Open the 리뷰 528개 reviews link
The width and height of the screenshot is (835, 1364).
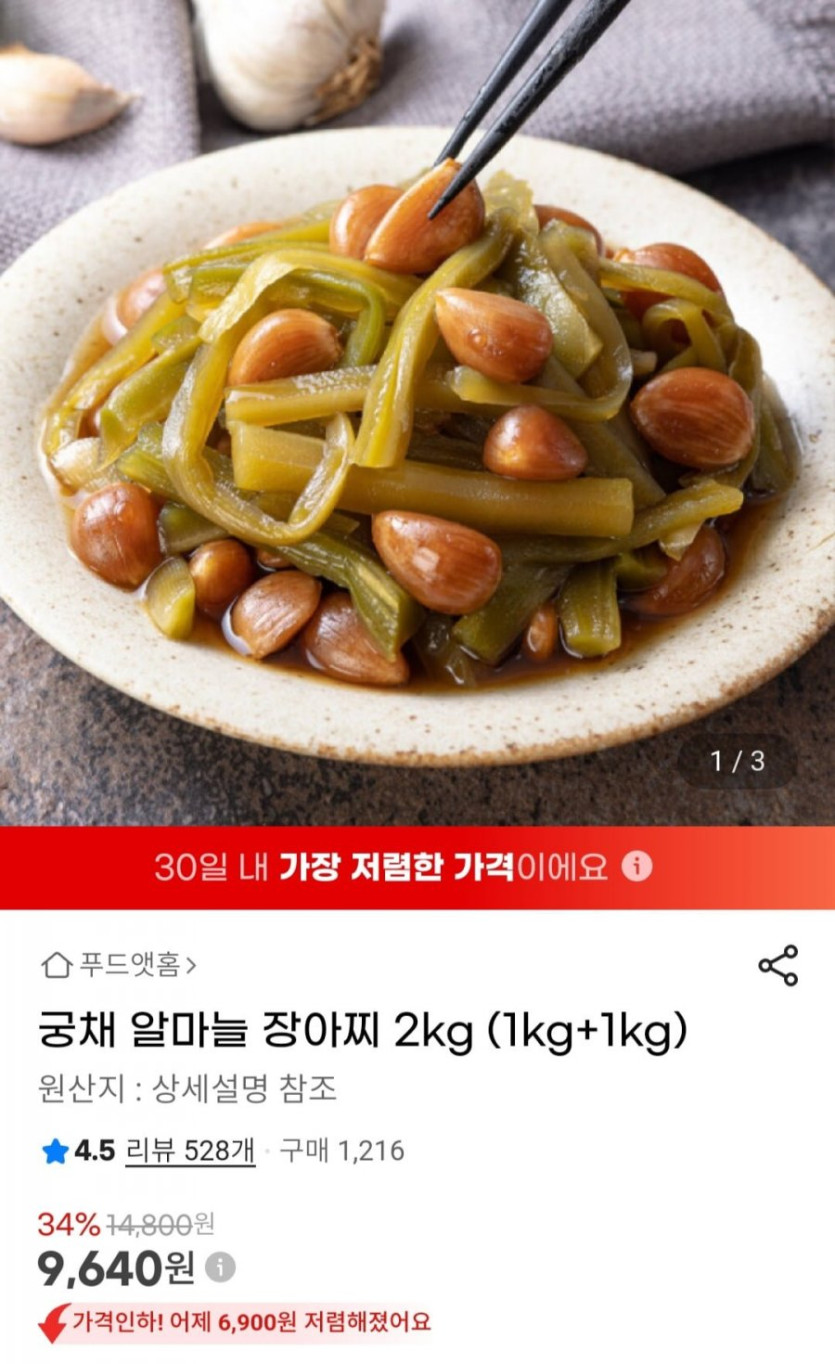[190, 1151]
